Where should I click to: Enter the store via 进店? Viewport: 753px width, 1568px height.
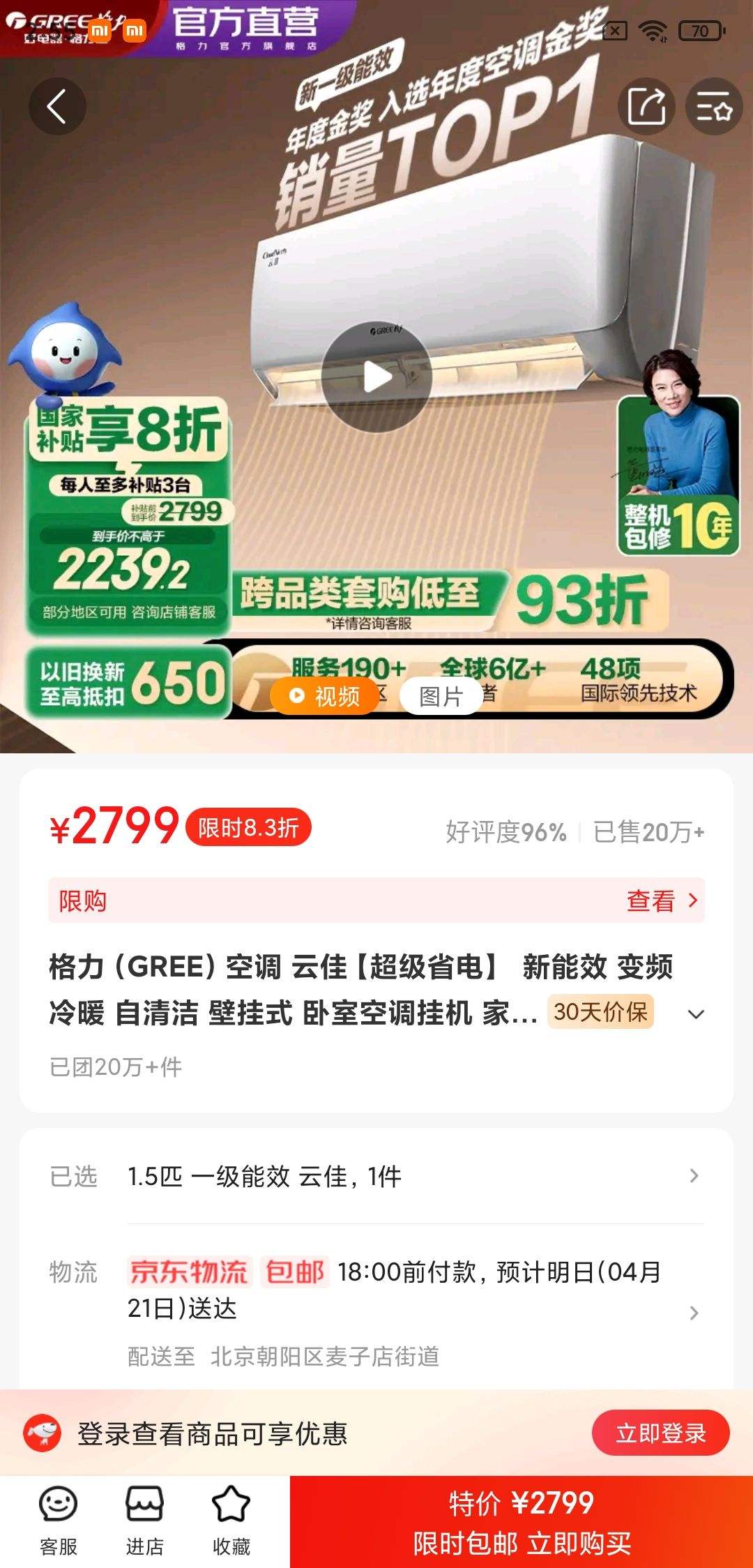pyautogui.click(x=144, y=1521)
